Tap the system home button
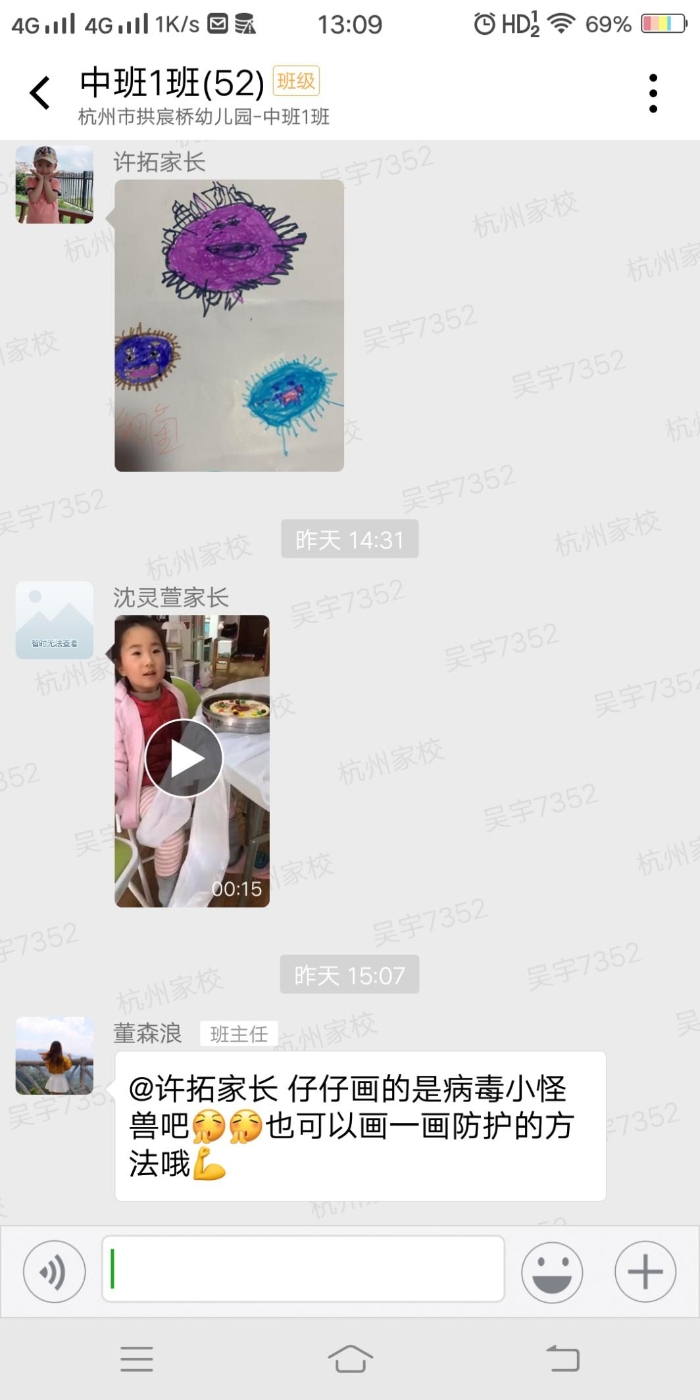The width and height of the screenshot is (700, 1400). coord(350,1358)
